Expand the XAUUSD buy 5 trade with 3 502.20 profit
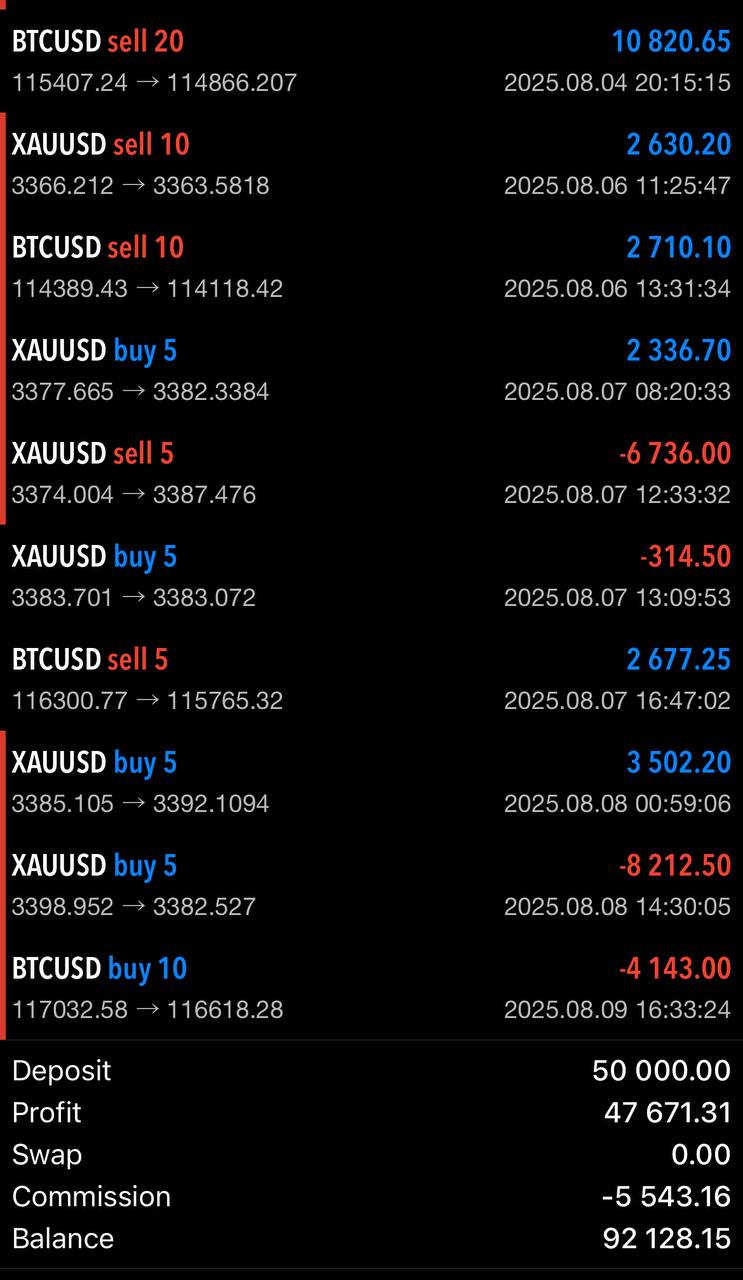Screen dimensions: 743x1280 coord(371,782)
